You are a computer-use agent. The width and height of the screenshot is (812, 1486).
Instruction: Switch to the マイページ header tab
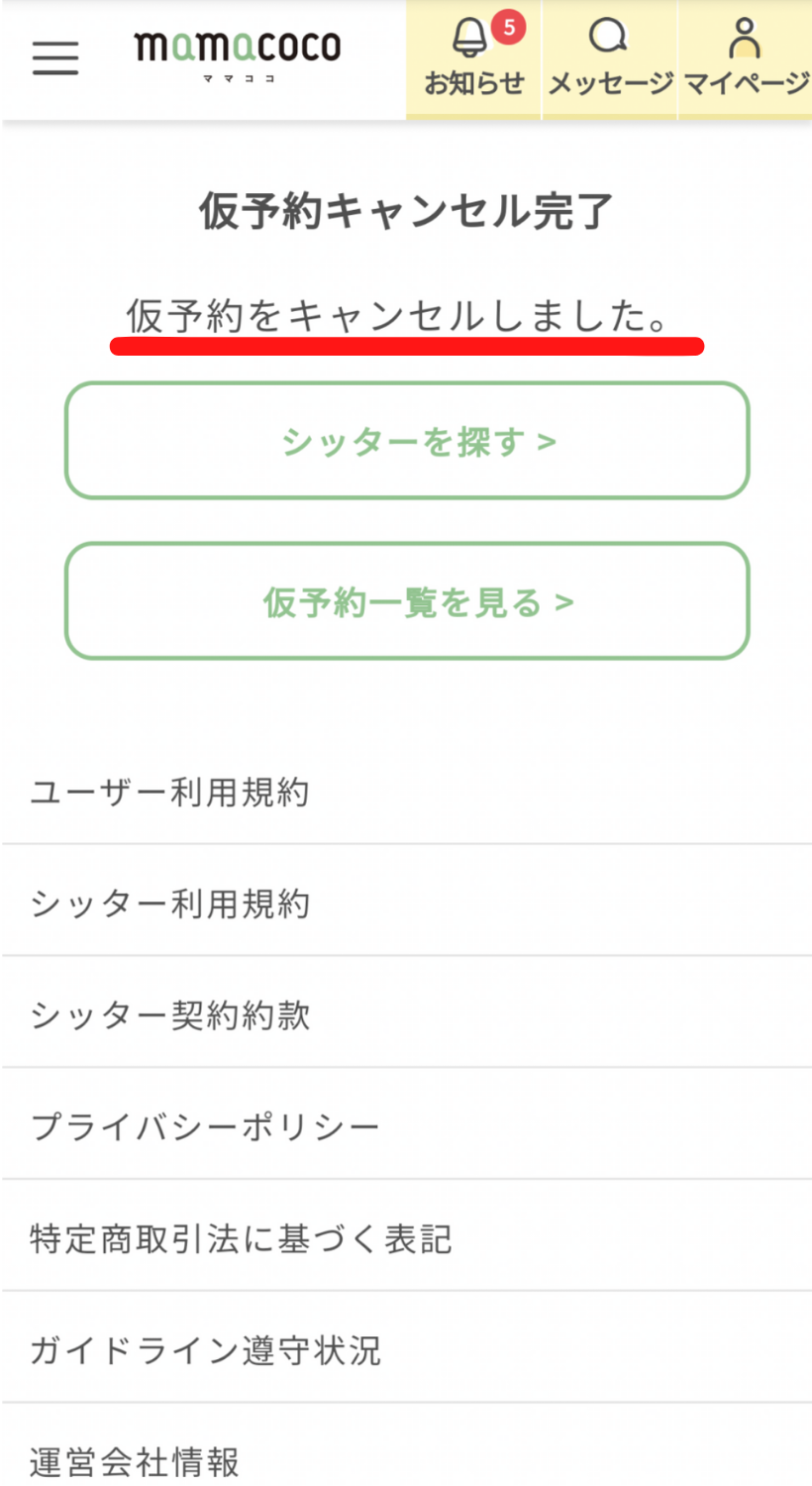(745, 59)
